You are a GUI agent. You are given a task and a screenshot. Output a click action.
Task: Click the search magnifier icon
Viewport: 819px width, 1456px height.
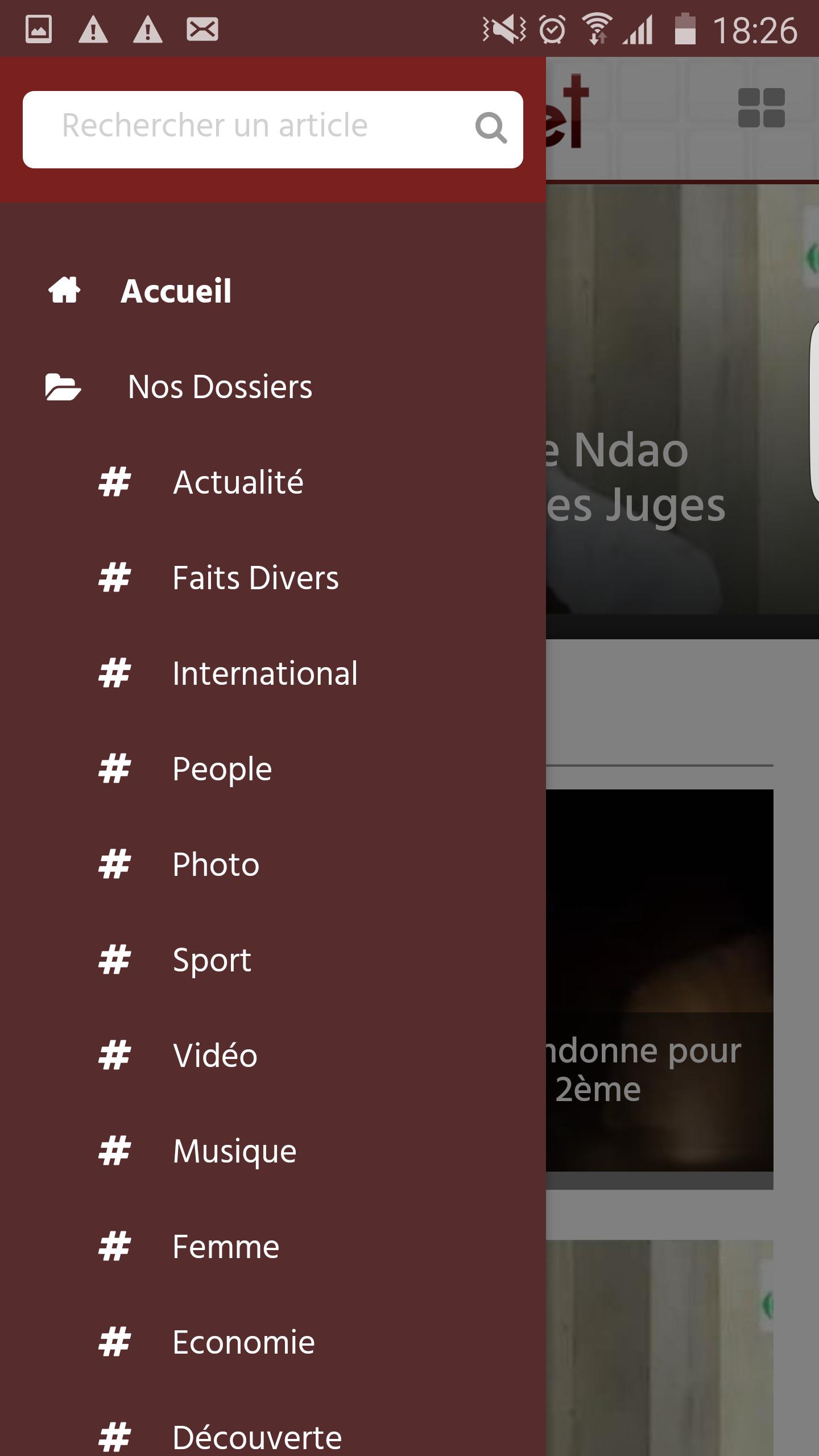490,128
